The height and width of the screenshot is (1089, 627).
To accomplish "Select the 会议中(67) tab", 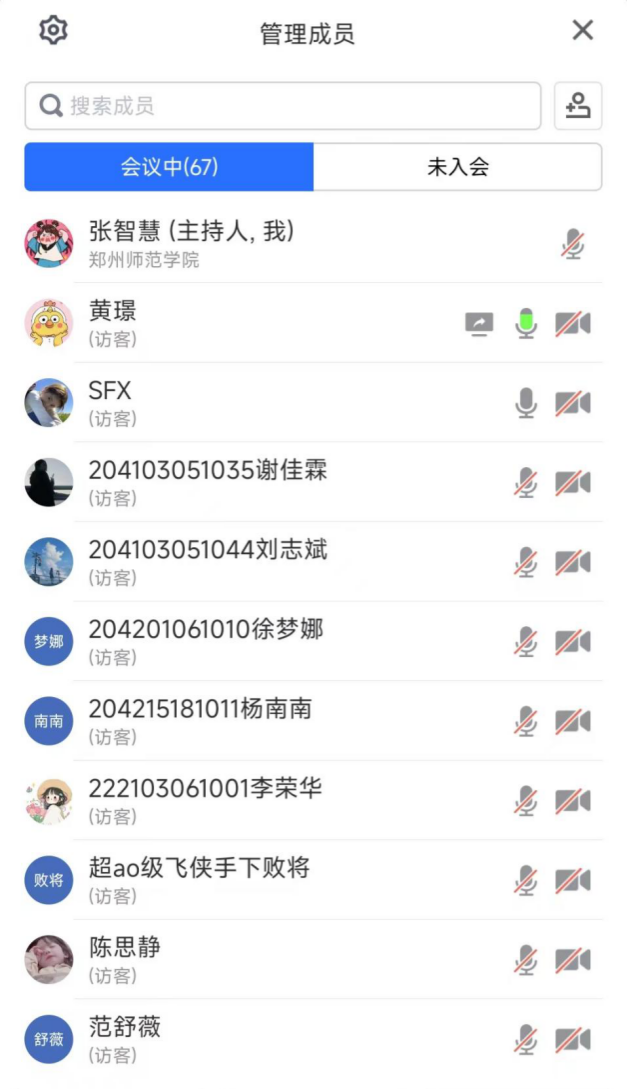I will pyautogui.click(x=169, y=167).
